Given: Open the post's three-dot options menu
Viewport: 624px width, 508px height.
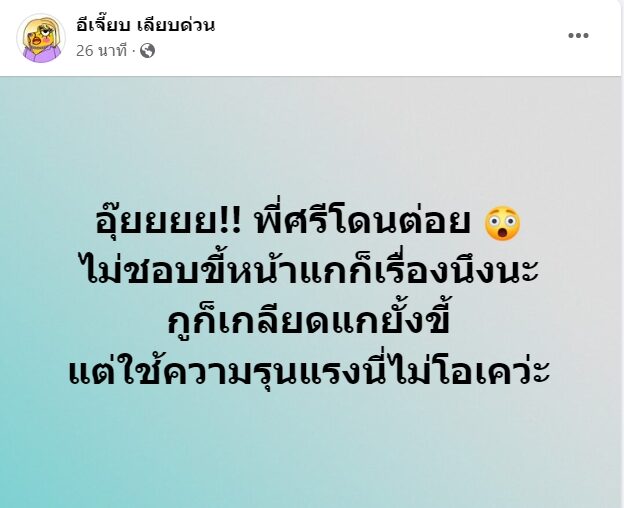Looking at the screenshot, I should [x=578, y=36].
